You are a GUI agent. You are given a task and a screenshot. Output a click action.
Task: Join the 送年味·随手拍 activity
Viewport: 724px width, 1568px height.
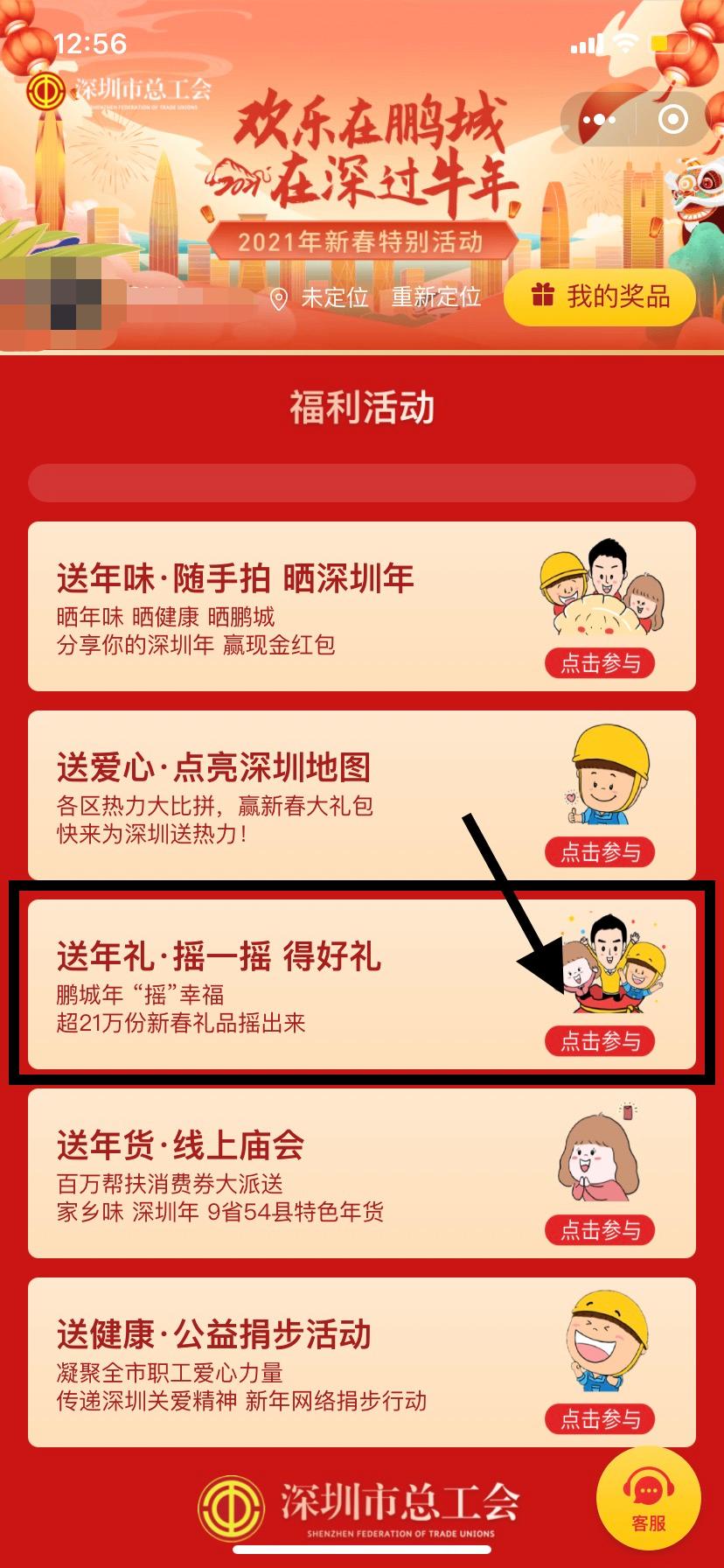coord(600,663)
